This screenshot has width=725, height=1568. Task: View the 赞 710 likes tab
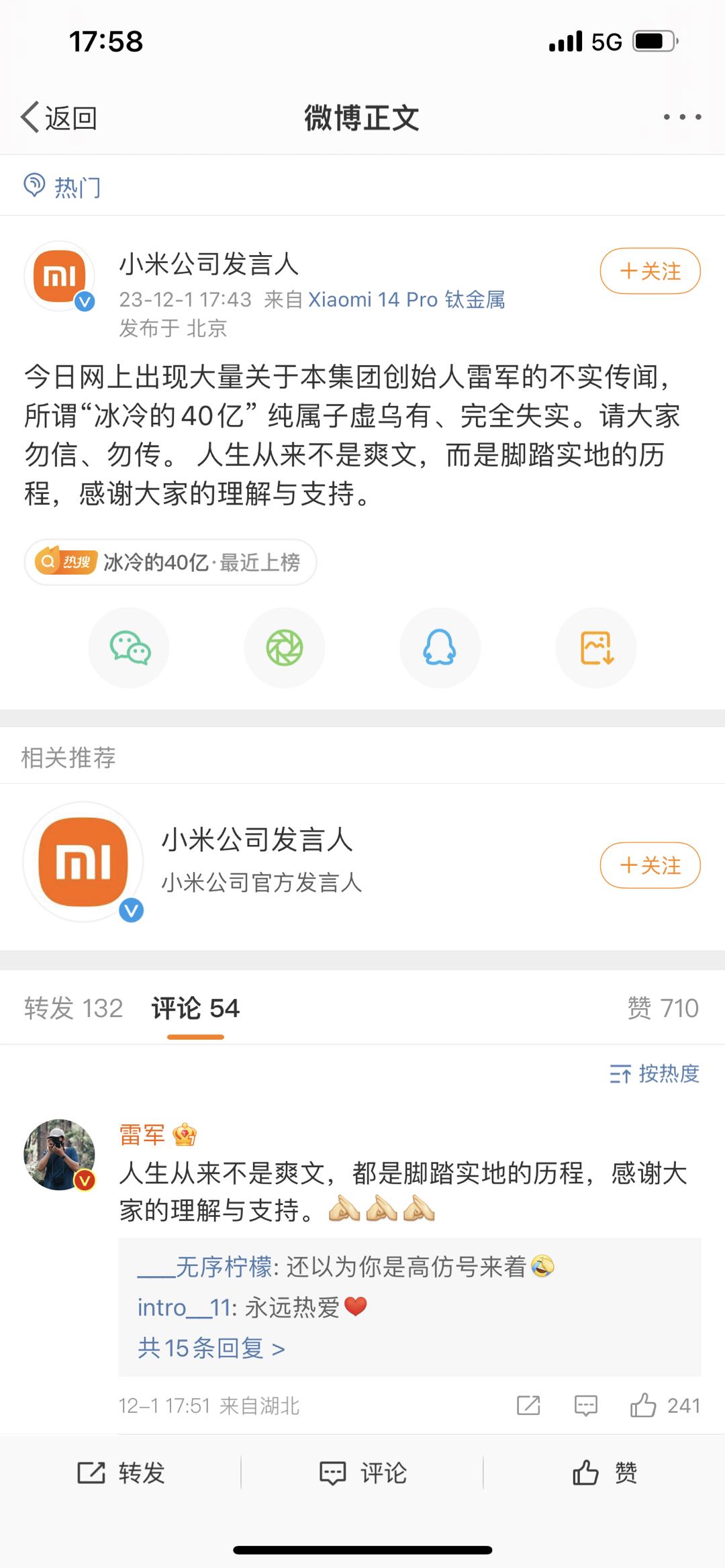663,1008
